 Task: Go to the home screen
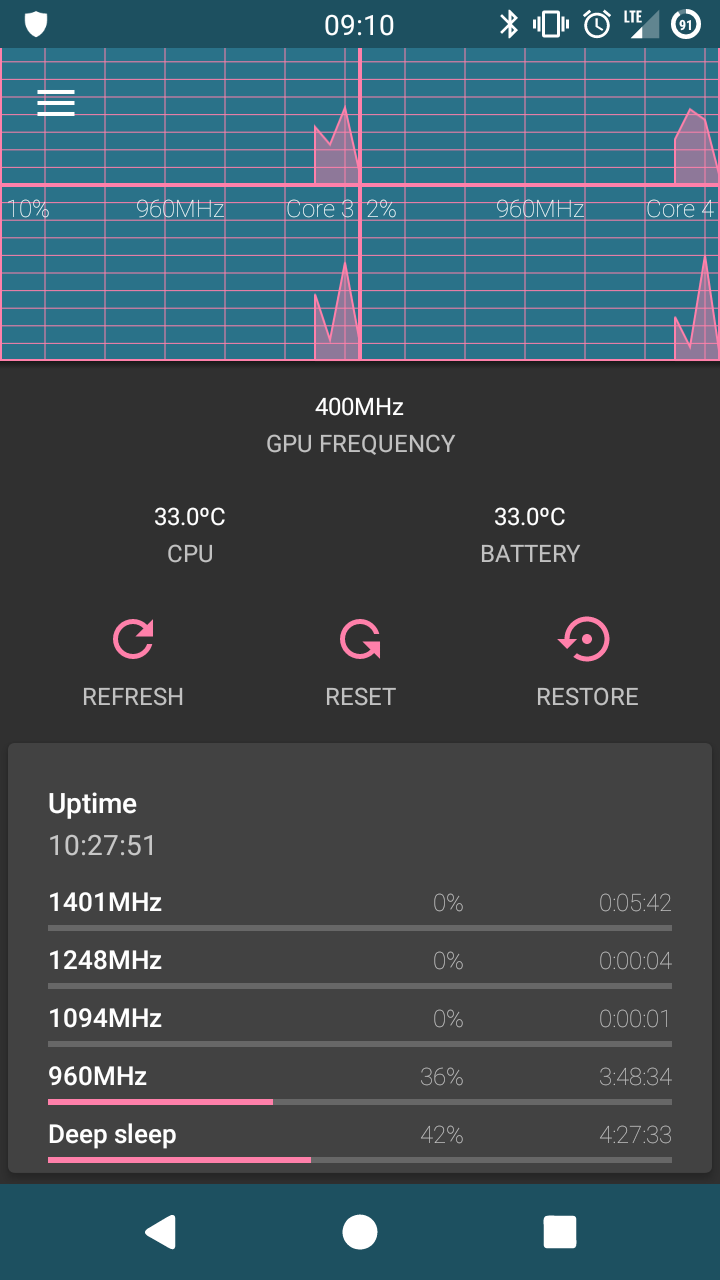[360, 1232]
